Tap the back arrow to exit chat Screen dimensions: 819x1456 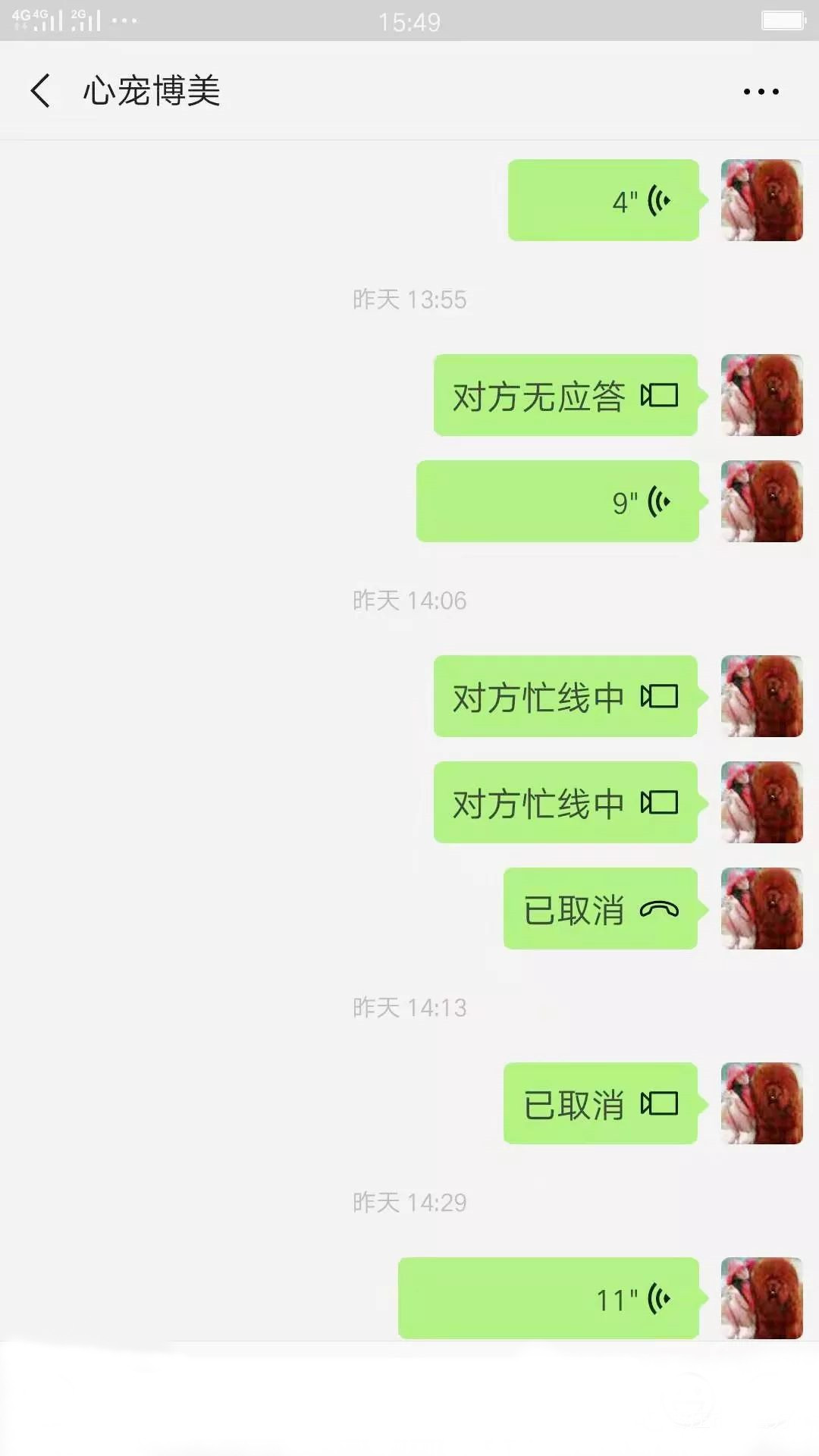[40, 90]
